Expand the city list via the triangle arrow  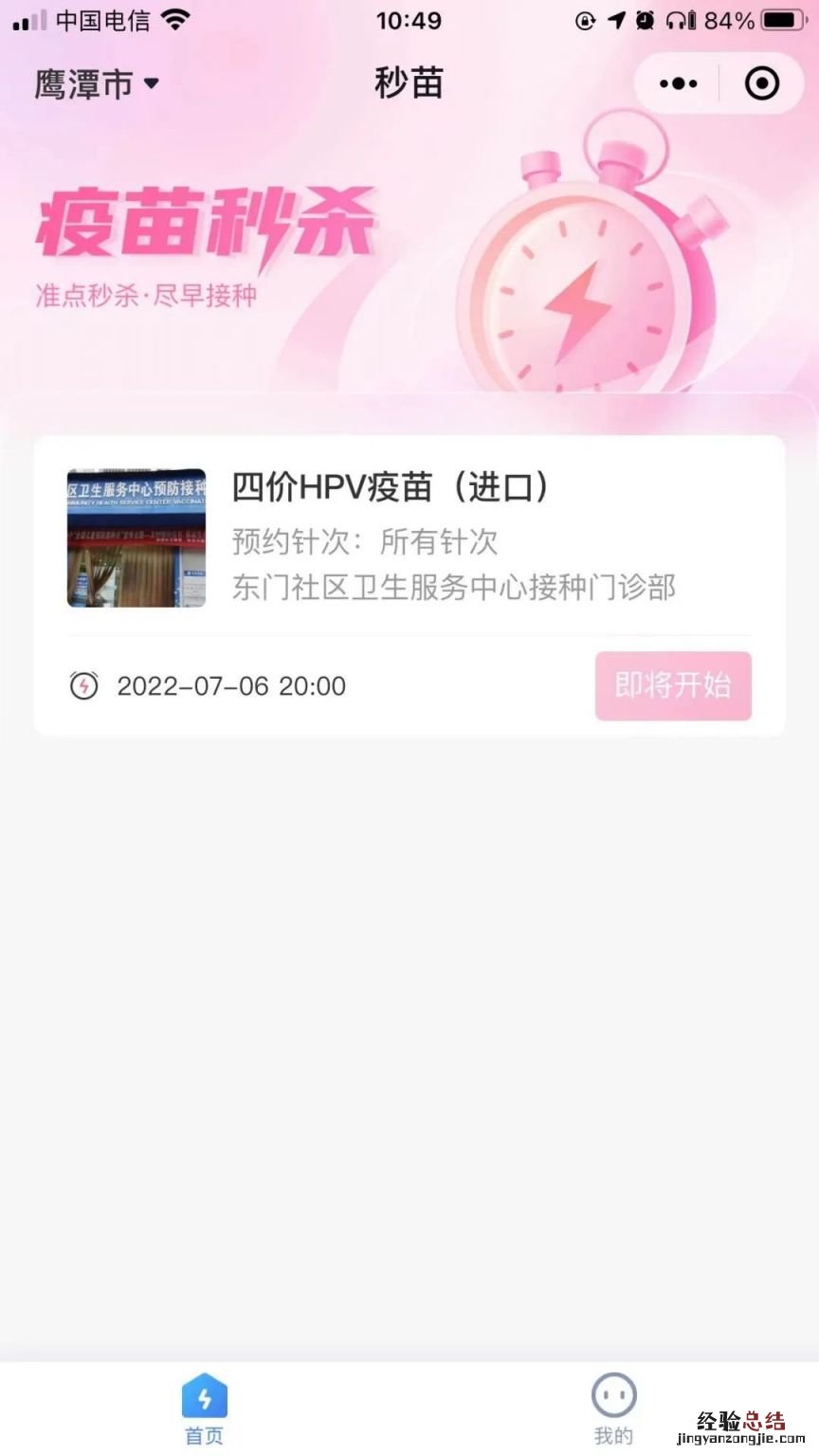[152, 85]
